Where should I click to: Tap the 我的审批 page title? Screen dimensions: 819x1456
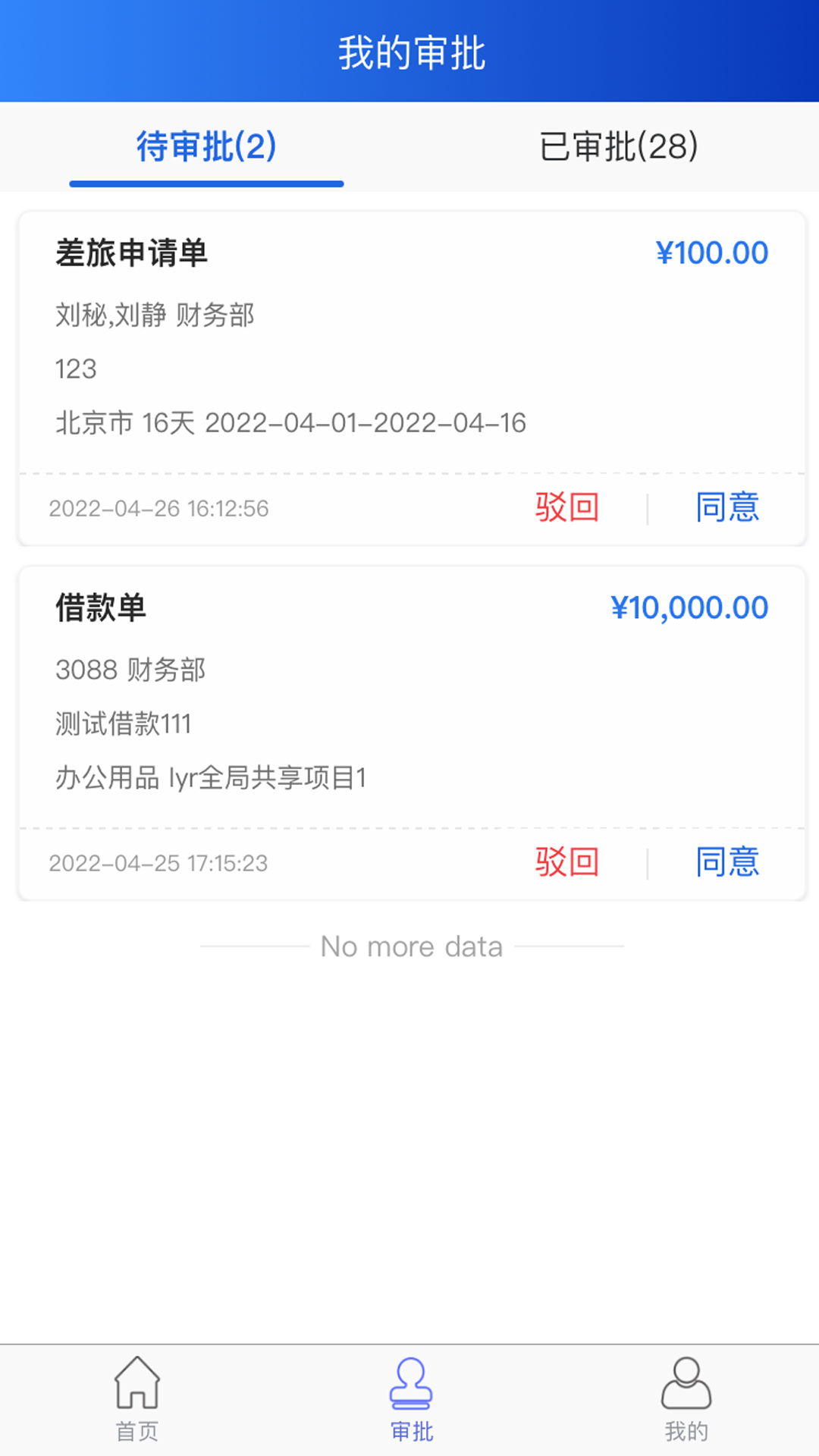(x=409, y=53)
